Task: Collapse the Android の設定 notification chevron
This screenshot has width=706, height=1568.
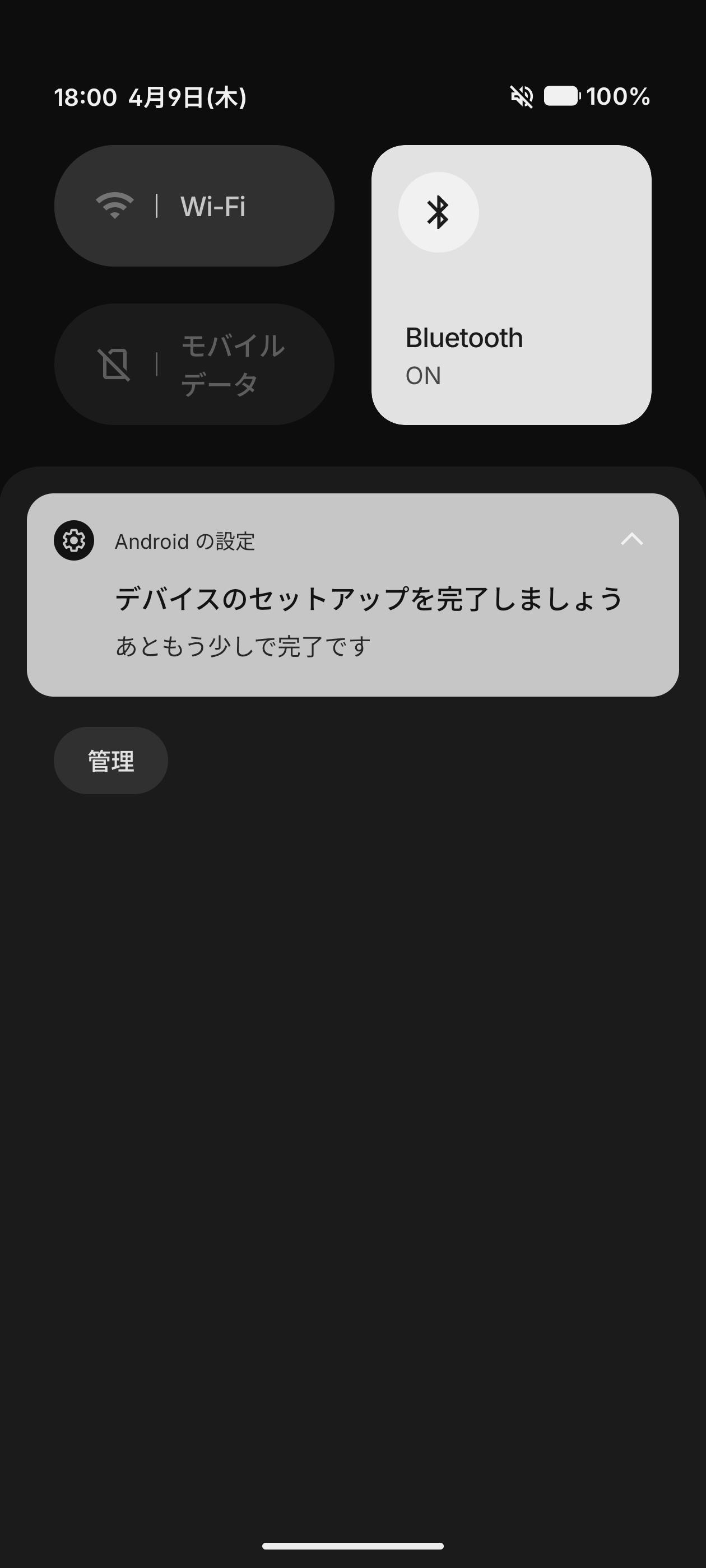Action: point(631,539)
